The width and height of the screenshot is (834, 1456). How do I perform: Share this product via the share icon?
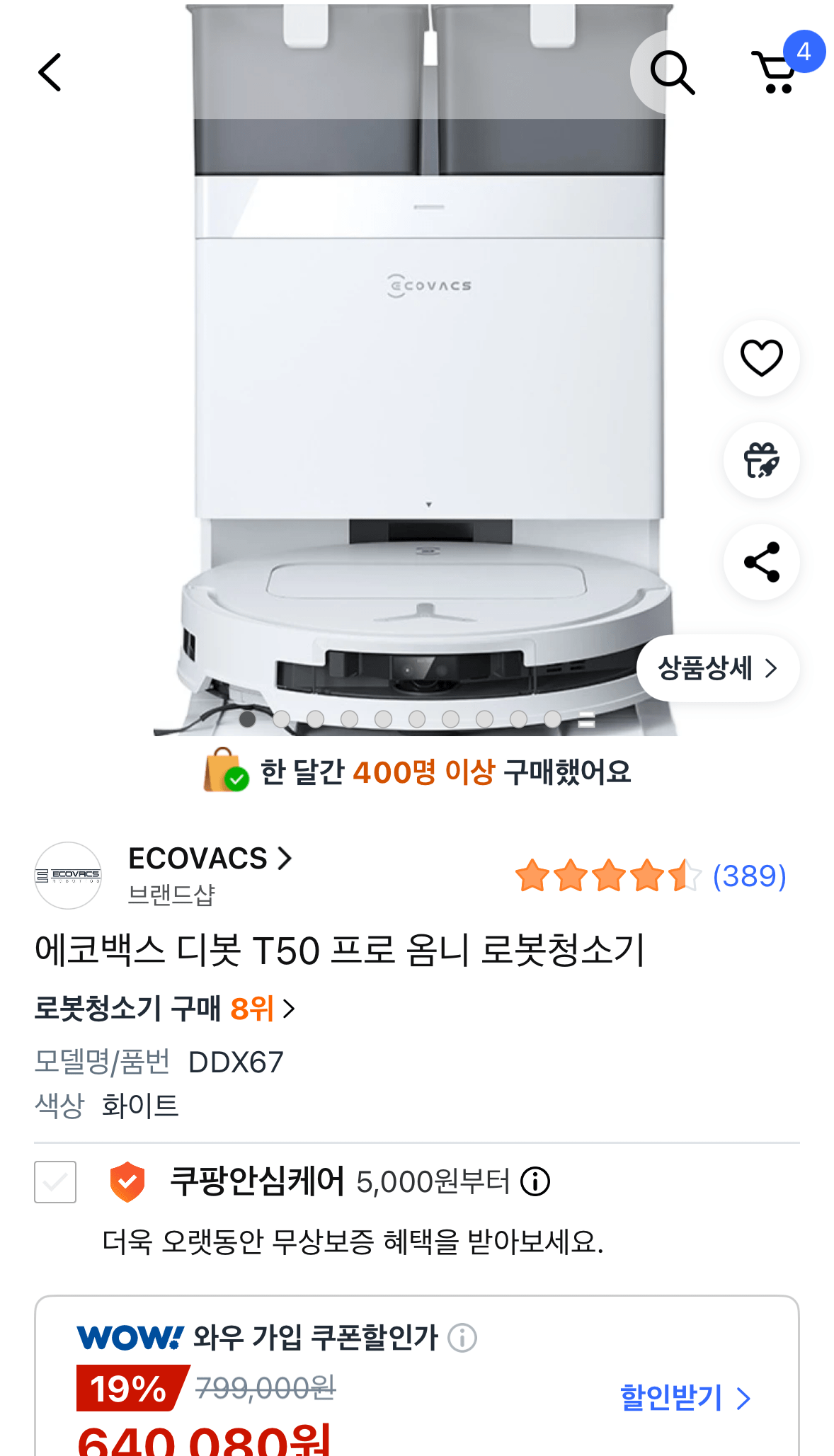761,563
